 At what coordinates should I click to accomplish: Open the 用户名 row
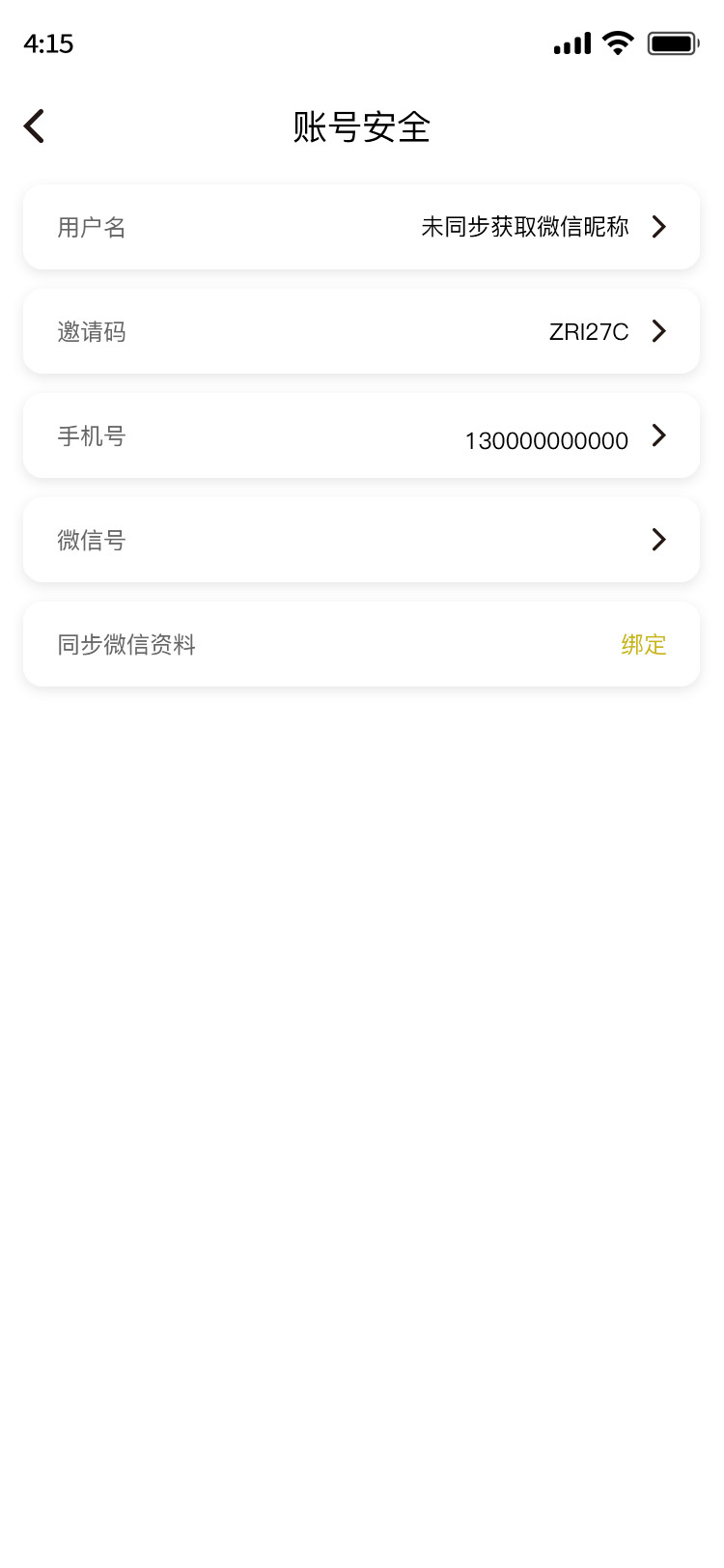[x=361, y=227]
